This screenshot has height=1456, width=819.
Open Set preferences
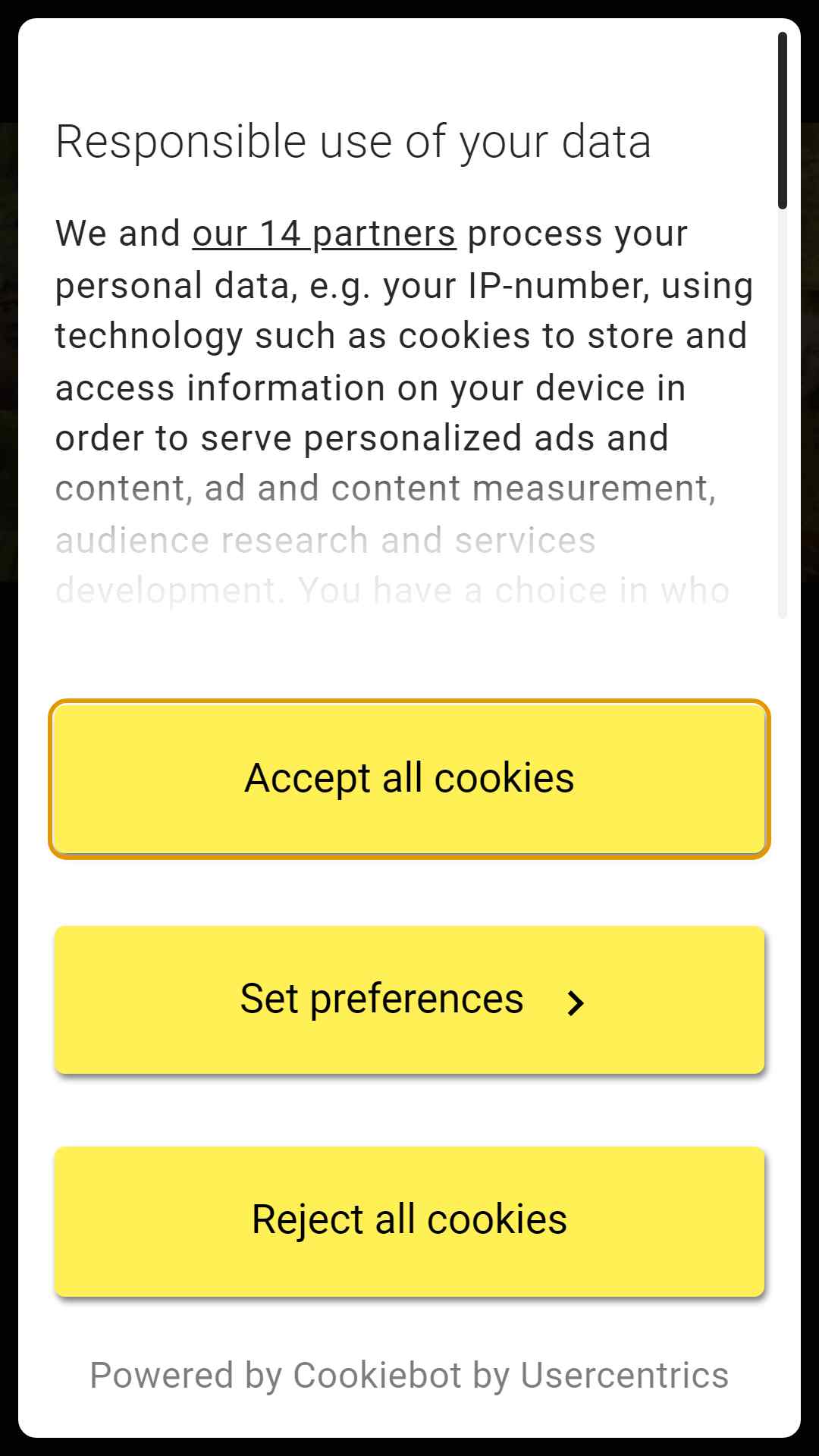coord(409,999)
